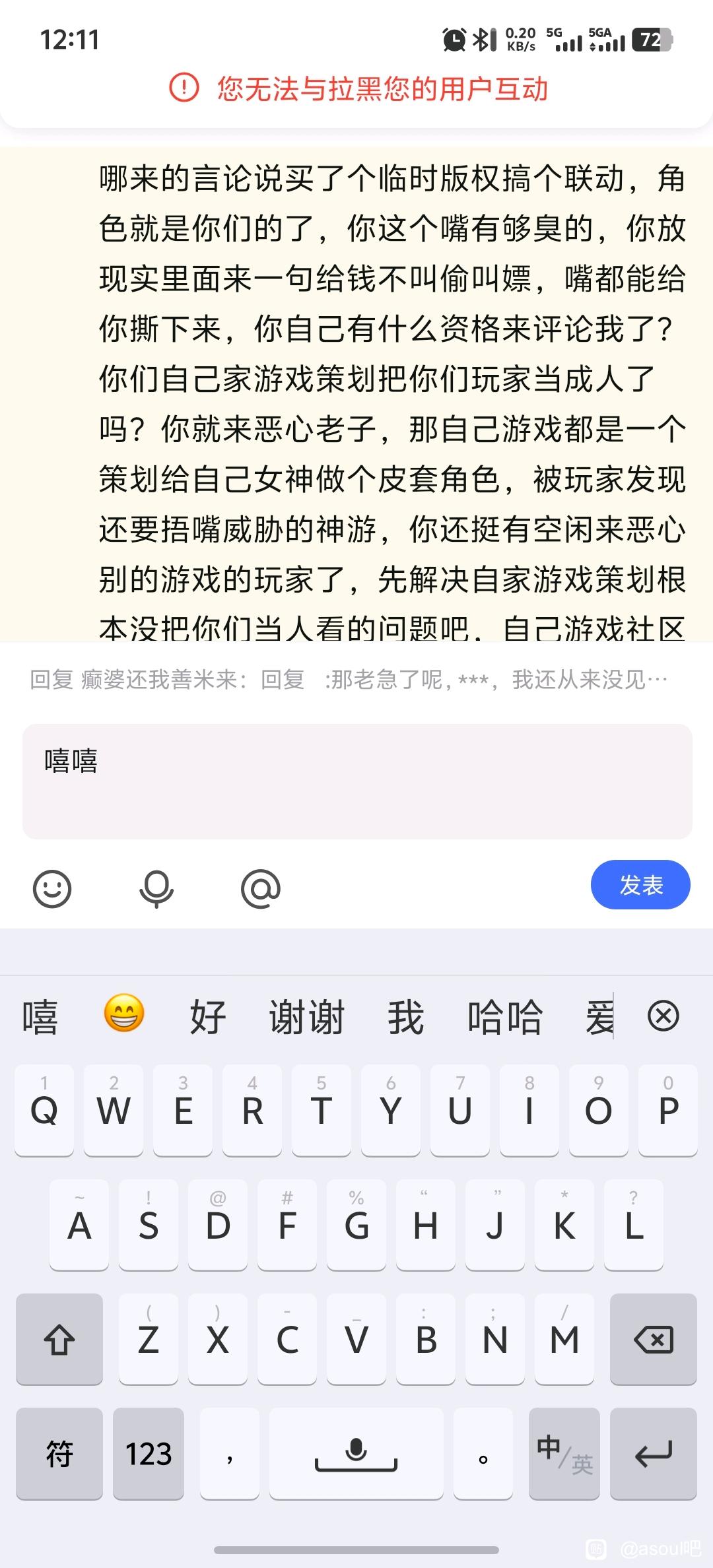Insert the grinning emoji suggestion
The image size is (713, 1568).
point(124,1014)
